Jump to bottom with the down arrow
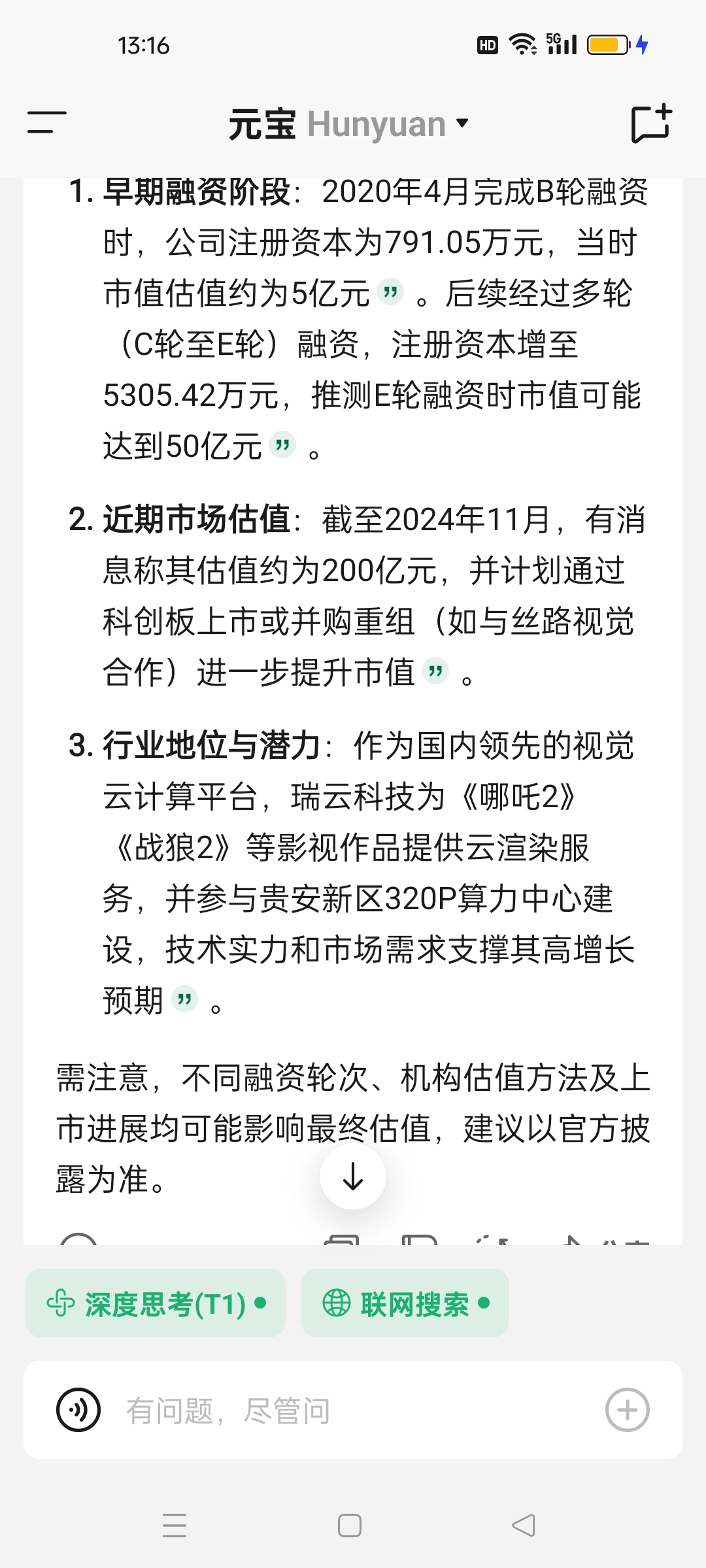The width and height of the screenshot is (706, 1568). 353,1176
